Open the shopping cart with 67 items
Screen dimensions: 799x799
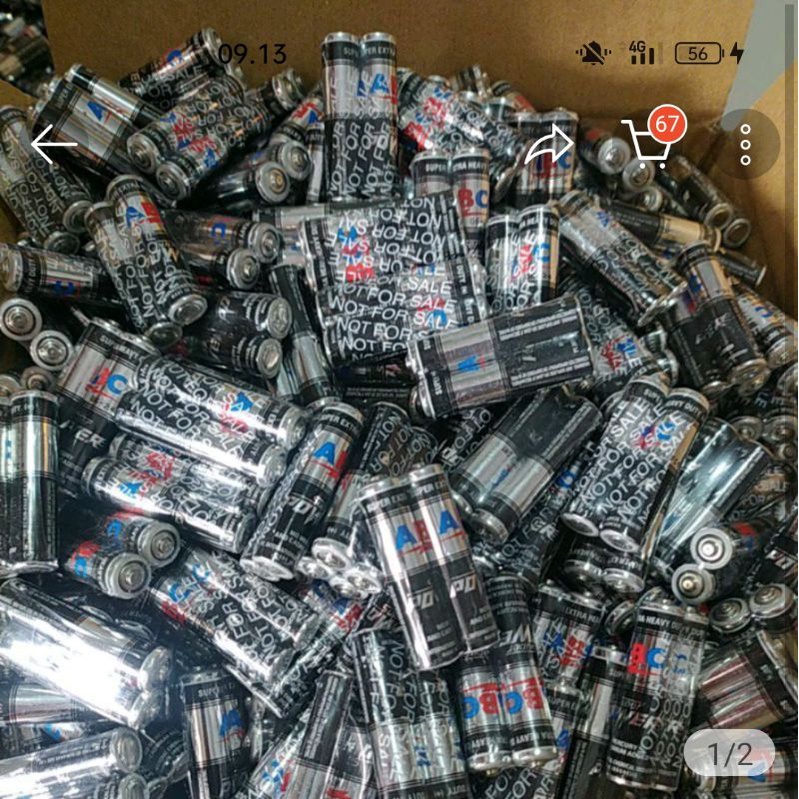[645, 145]
